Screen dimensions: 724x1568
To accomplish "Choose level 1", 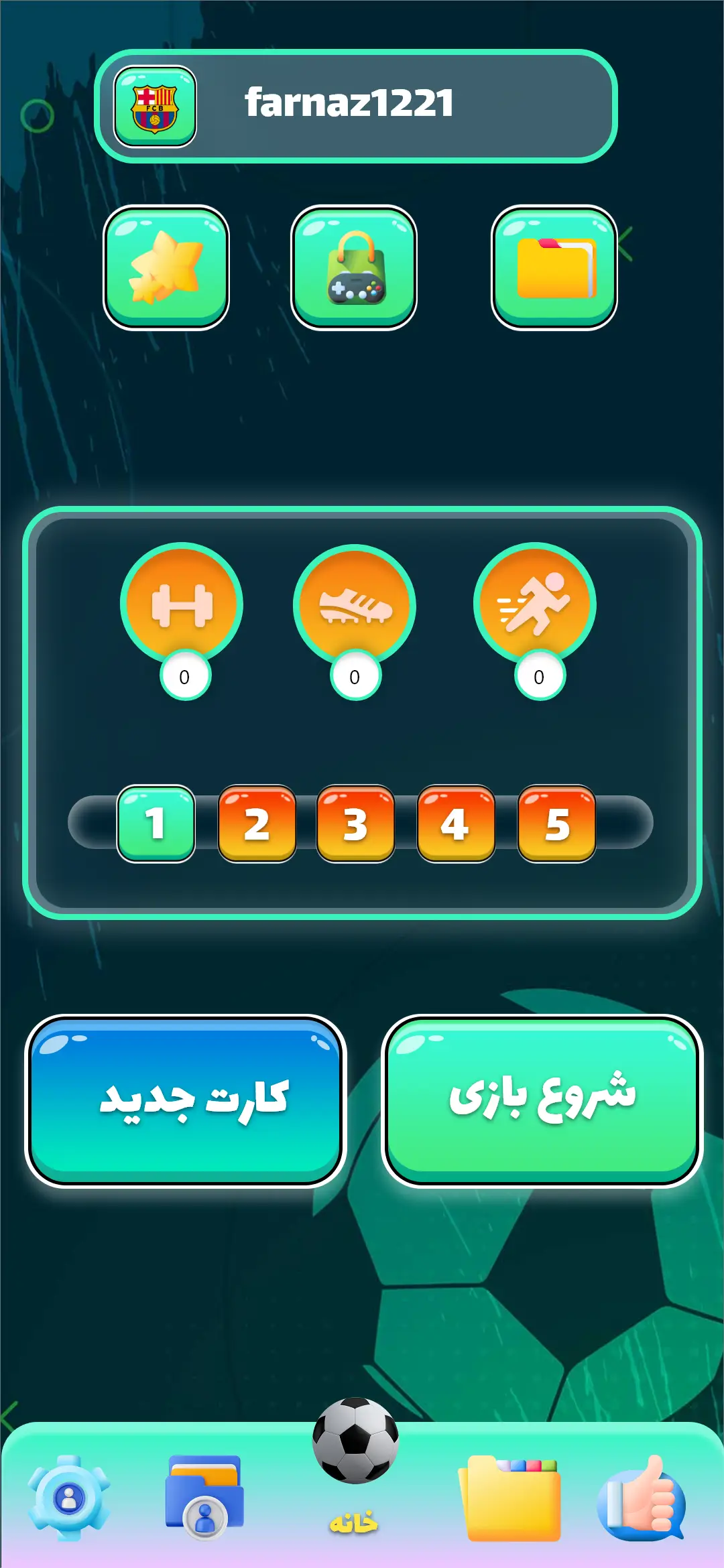I will 156,824.
